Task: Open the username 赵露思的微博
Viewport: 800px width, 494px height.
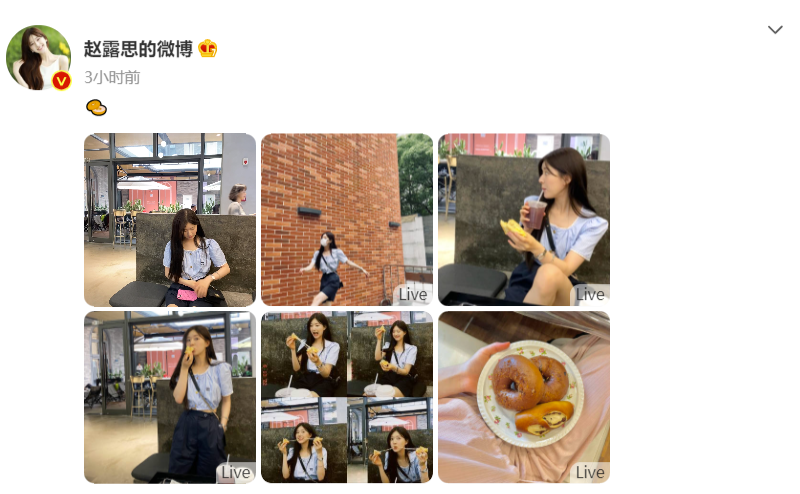Action: click(x=138, y=48)
